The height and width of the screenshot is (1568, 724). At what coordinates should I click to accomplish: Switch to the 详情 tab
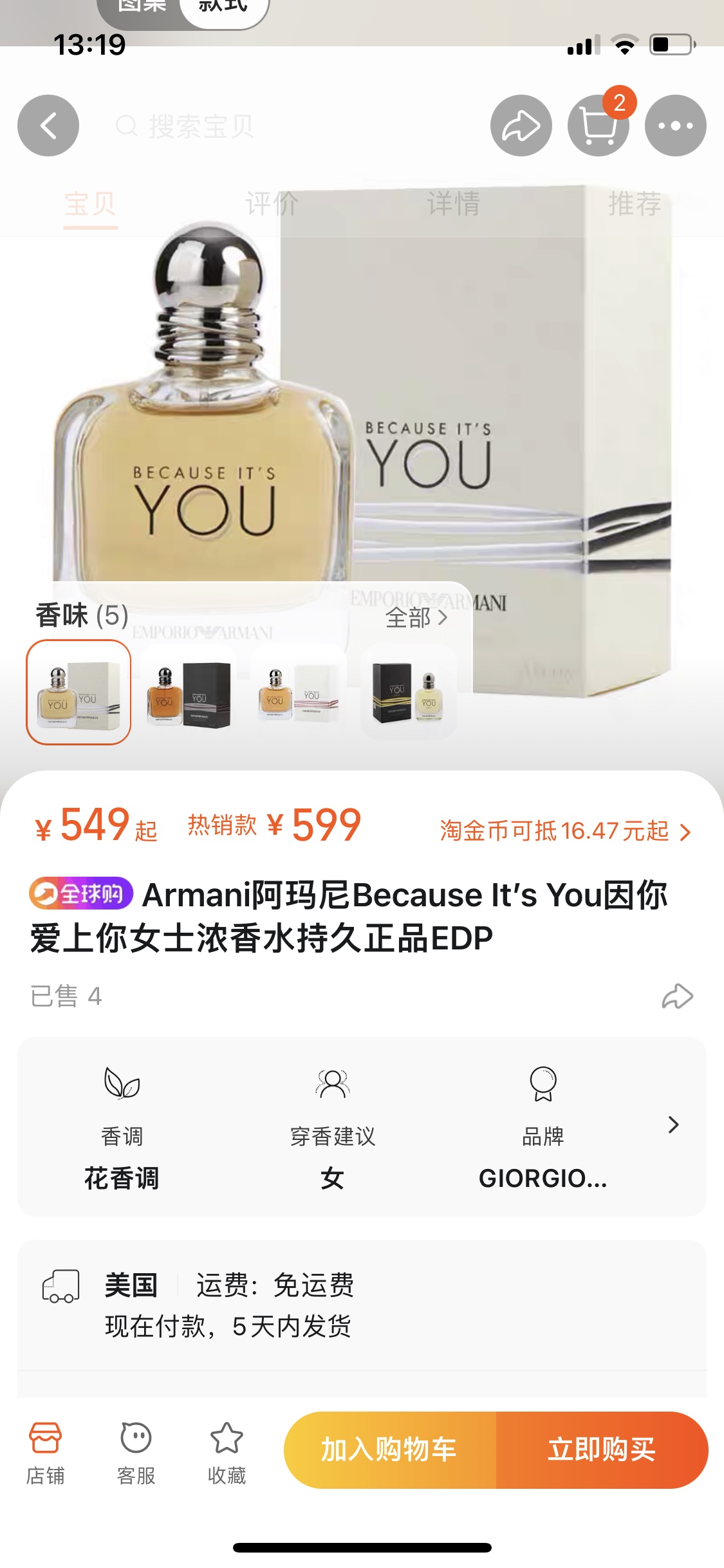(453, 204)
